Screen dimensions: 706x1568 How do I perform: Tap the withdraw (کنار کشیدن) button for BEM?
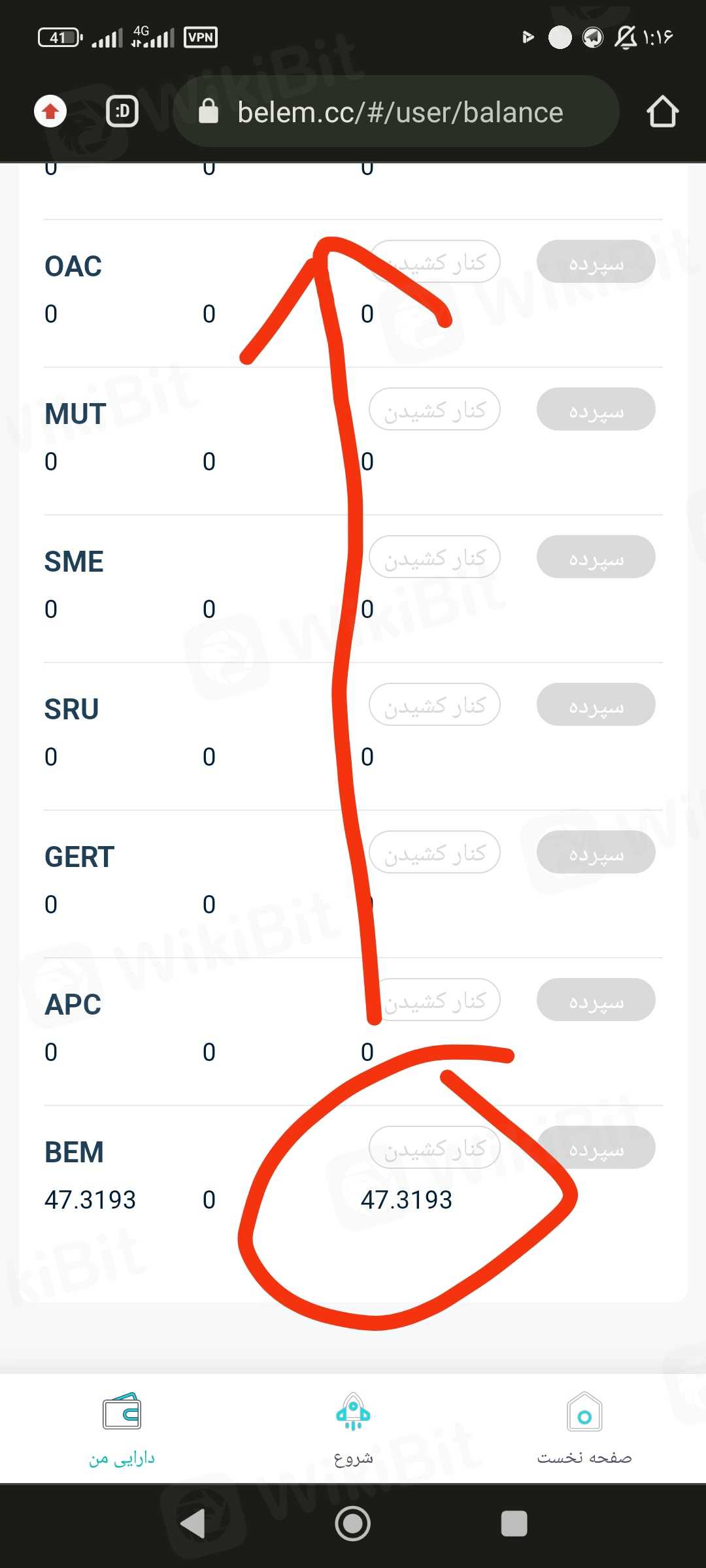tap(435, 1148)
